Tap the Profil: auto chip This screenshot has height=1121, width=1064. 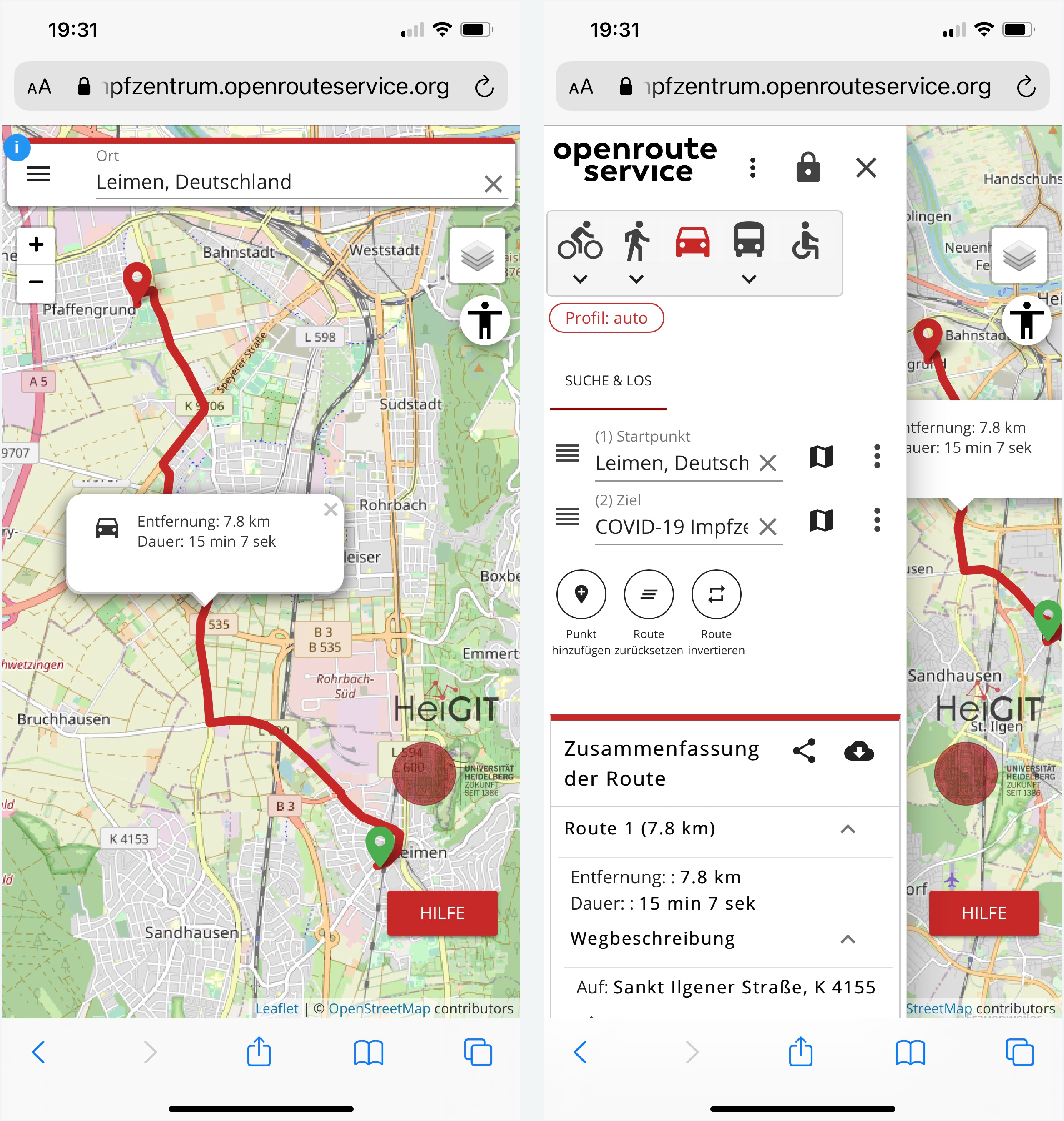click(x=606, y=318)
